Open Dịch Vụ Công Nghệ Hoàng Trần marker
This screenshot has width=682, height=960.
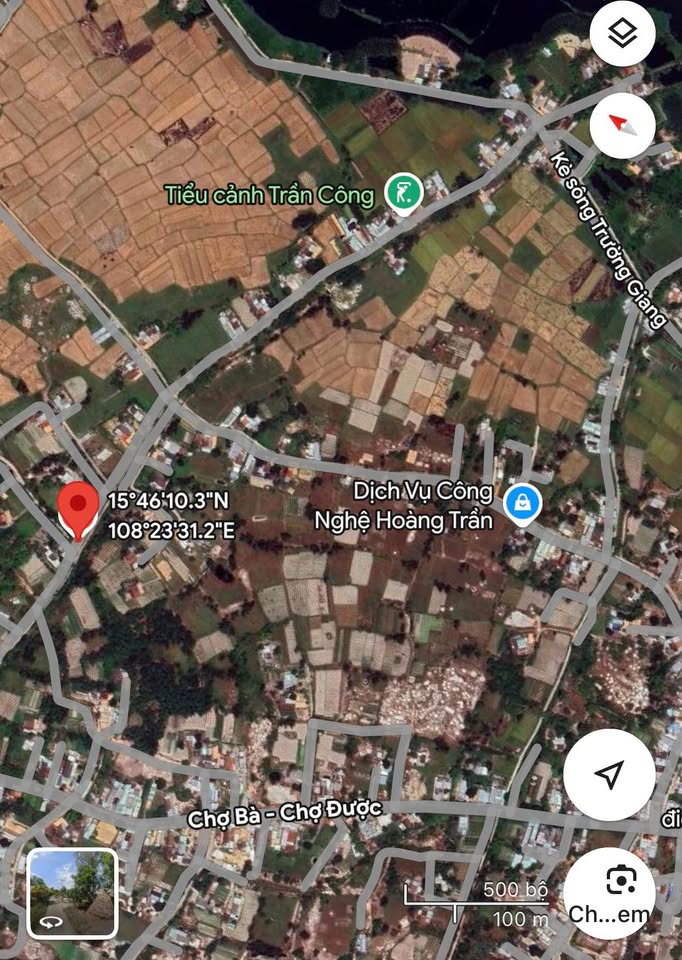[x=521, y=504]
